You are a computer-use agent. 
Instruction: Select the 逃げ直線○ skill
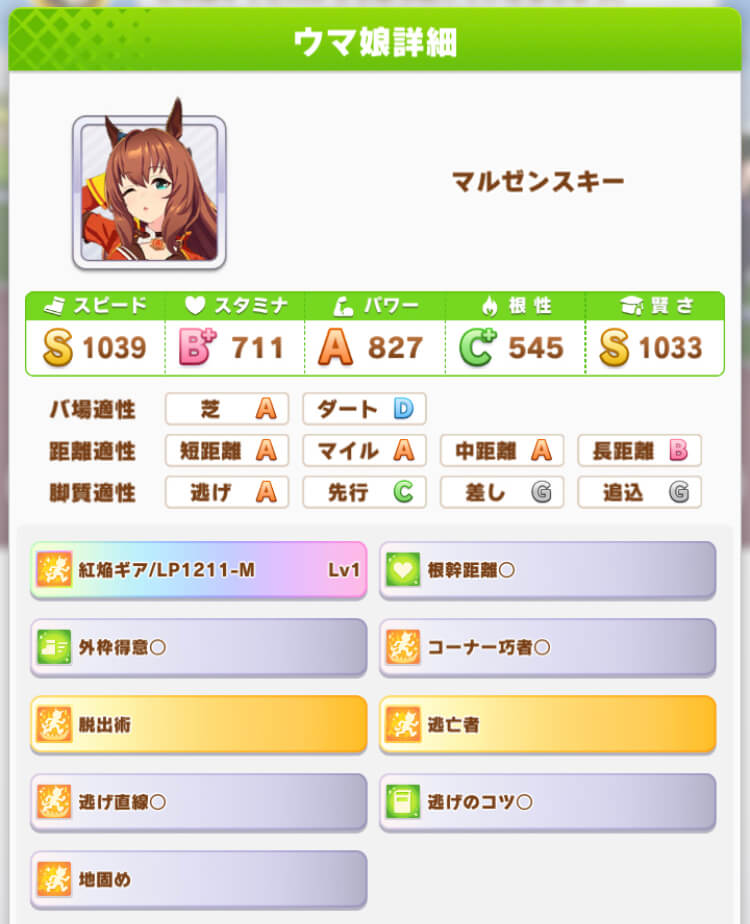pyautogui.click(x=198, y=801)
